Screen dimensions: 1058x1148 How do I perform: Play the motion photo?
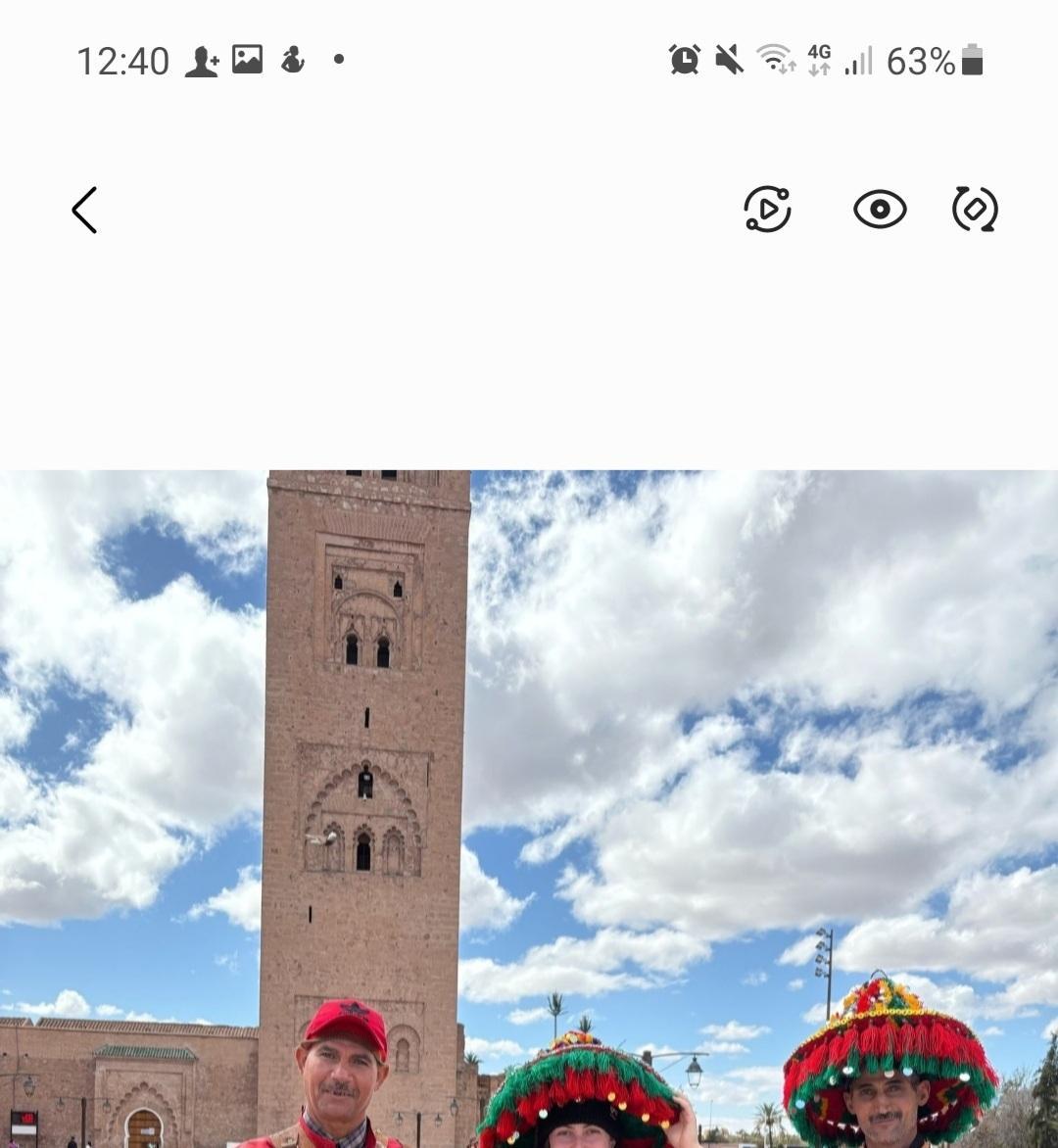[x=767, y=209]
